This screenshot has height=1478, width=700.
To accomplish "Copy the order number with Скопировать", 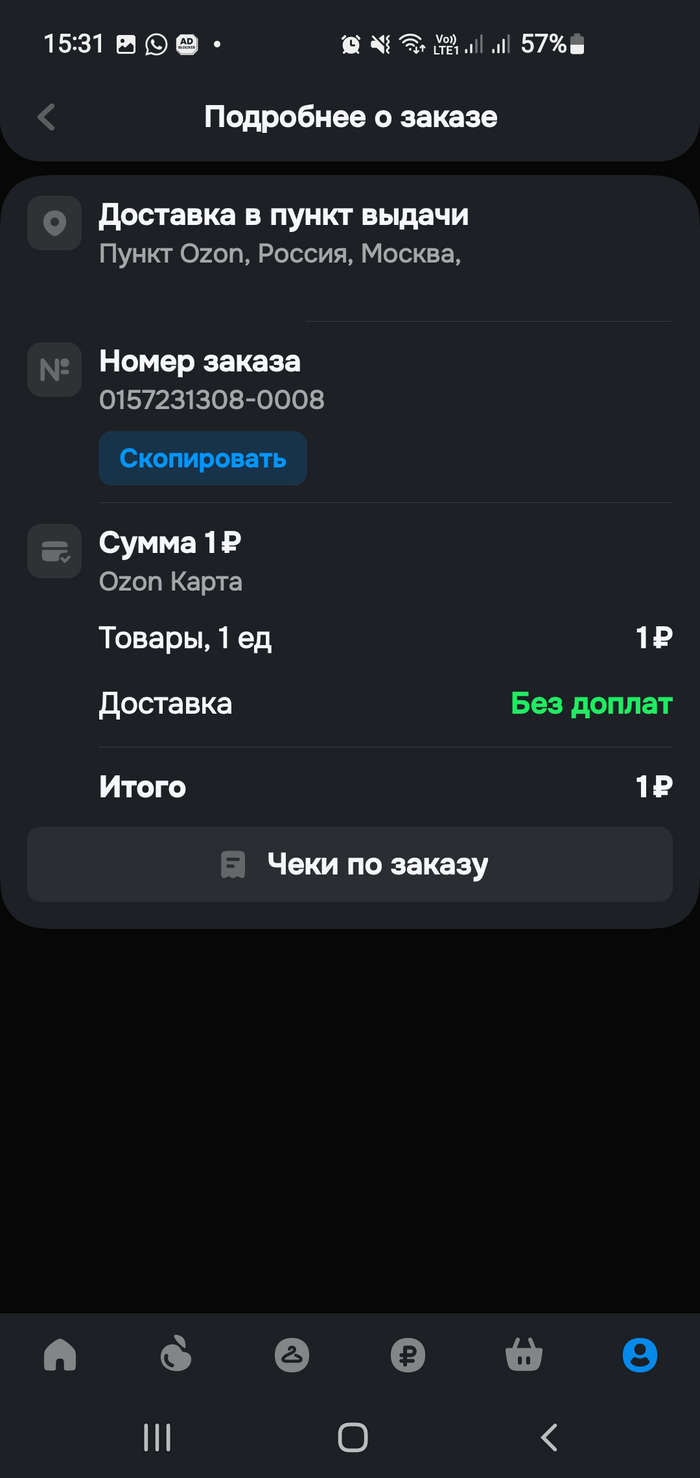I will pos(203,459).
